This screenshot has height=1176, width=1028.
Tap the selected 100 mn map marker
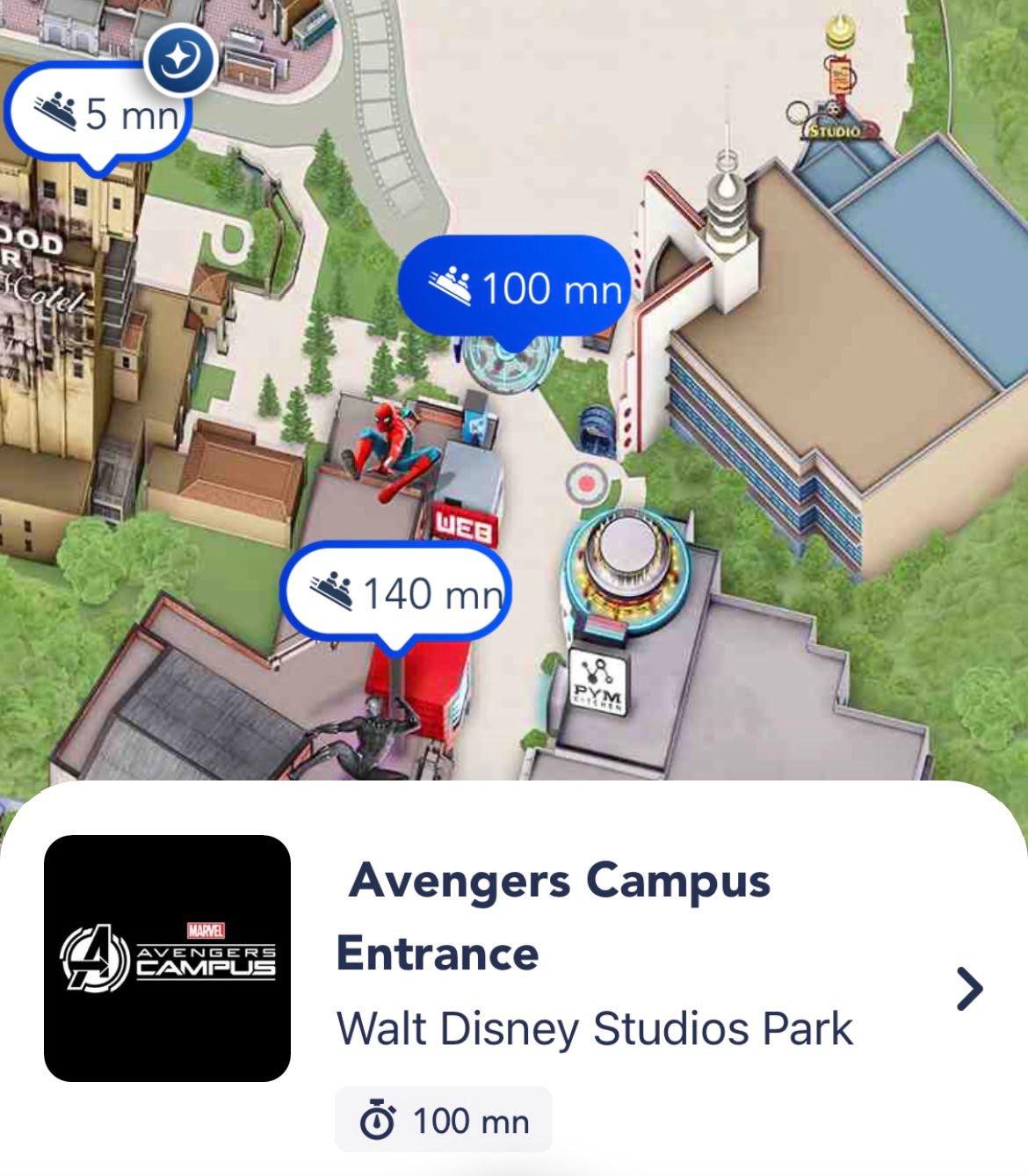515,288
